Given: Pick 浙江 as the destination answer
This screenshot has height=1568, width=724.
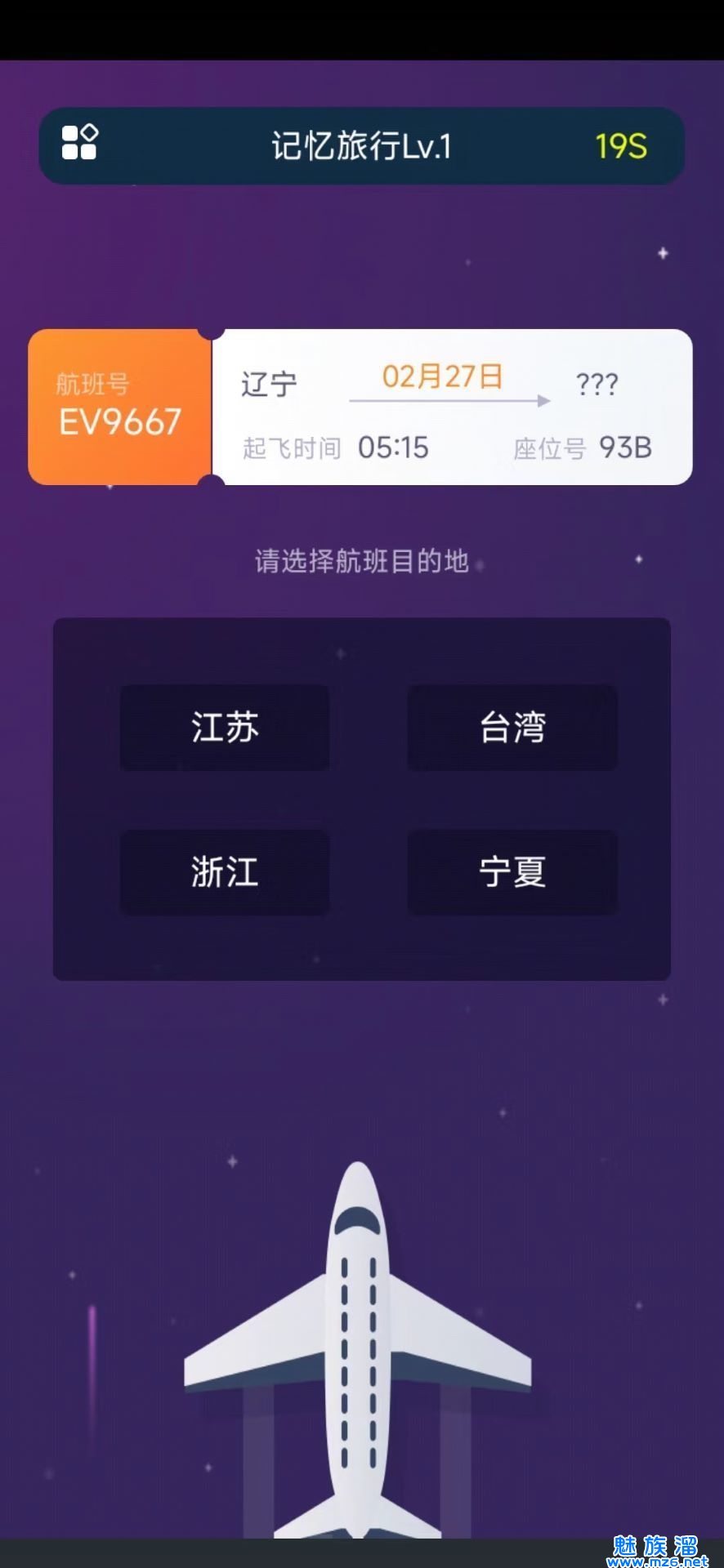Looking at the screenshot, I should pyautogui.click(x=225, y=872).
